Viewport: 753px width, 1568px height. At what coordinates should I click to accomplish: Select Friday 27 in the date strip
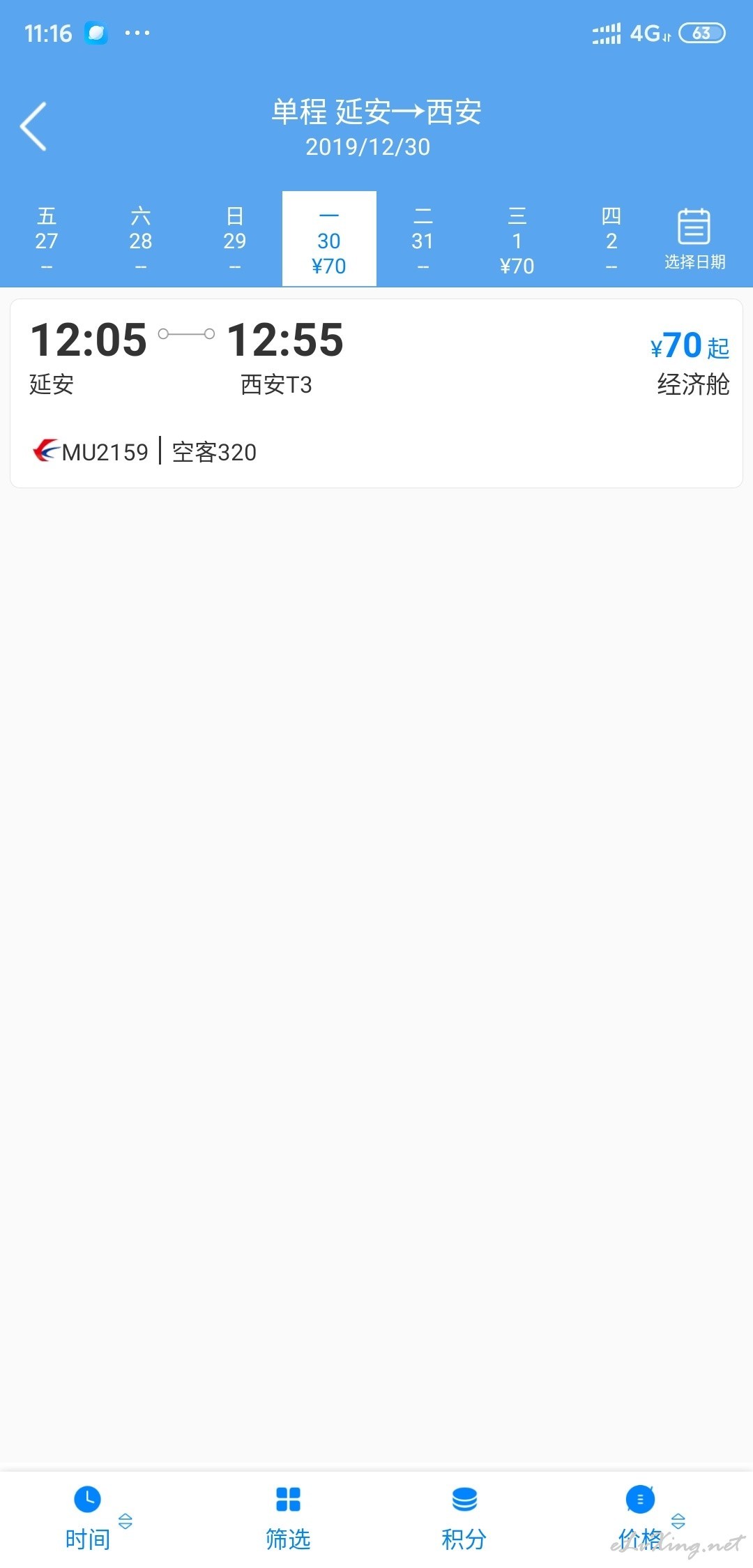47,239
